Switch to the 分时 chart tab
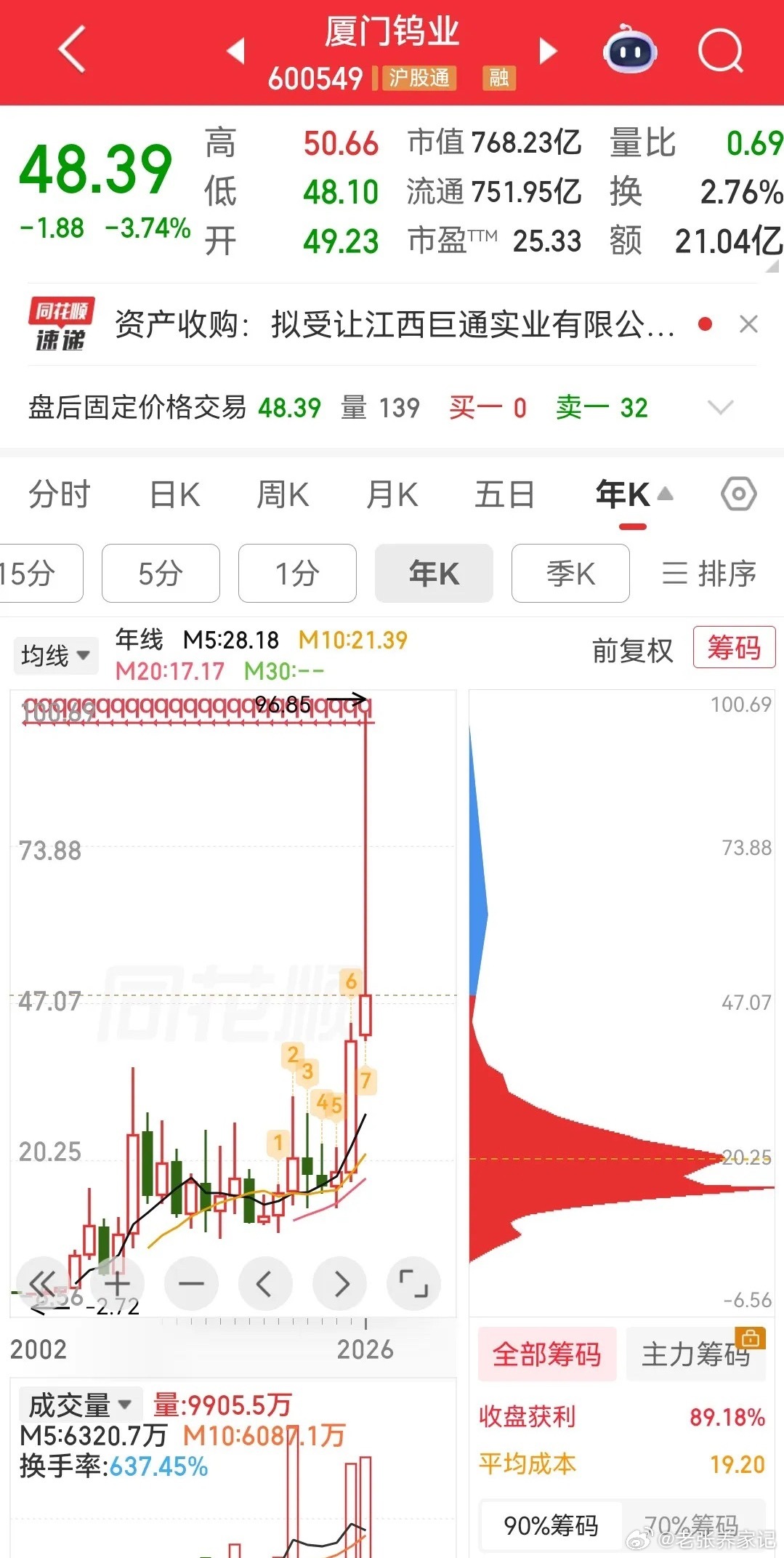784x1558 pixels. coord(60,495)
